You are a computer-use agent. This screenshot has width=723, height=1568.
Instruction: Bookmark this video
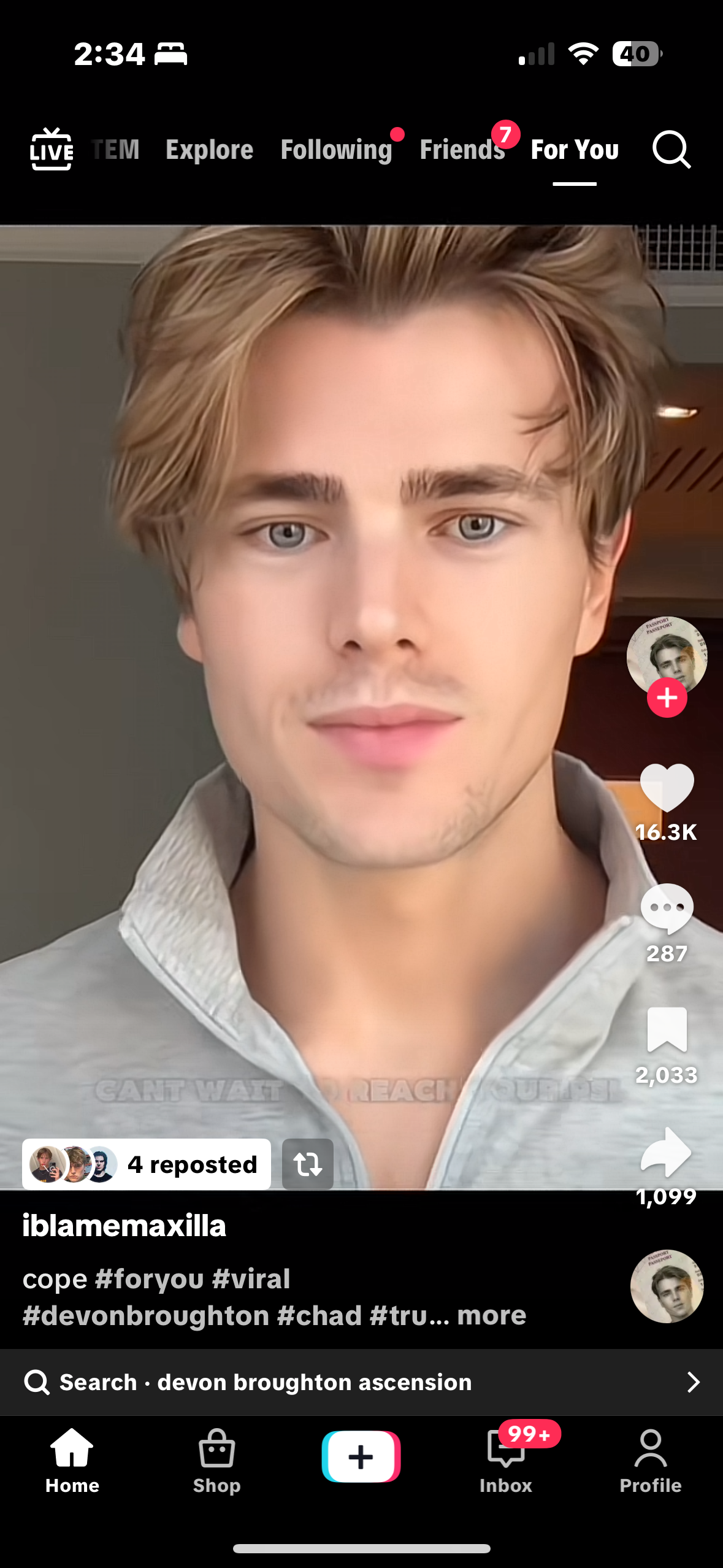click(x=667, y=1029)
